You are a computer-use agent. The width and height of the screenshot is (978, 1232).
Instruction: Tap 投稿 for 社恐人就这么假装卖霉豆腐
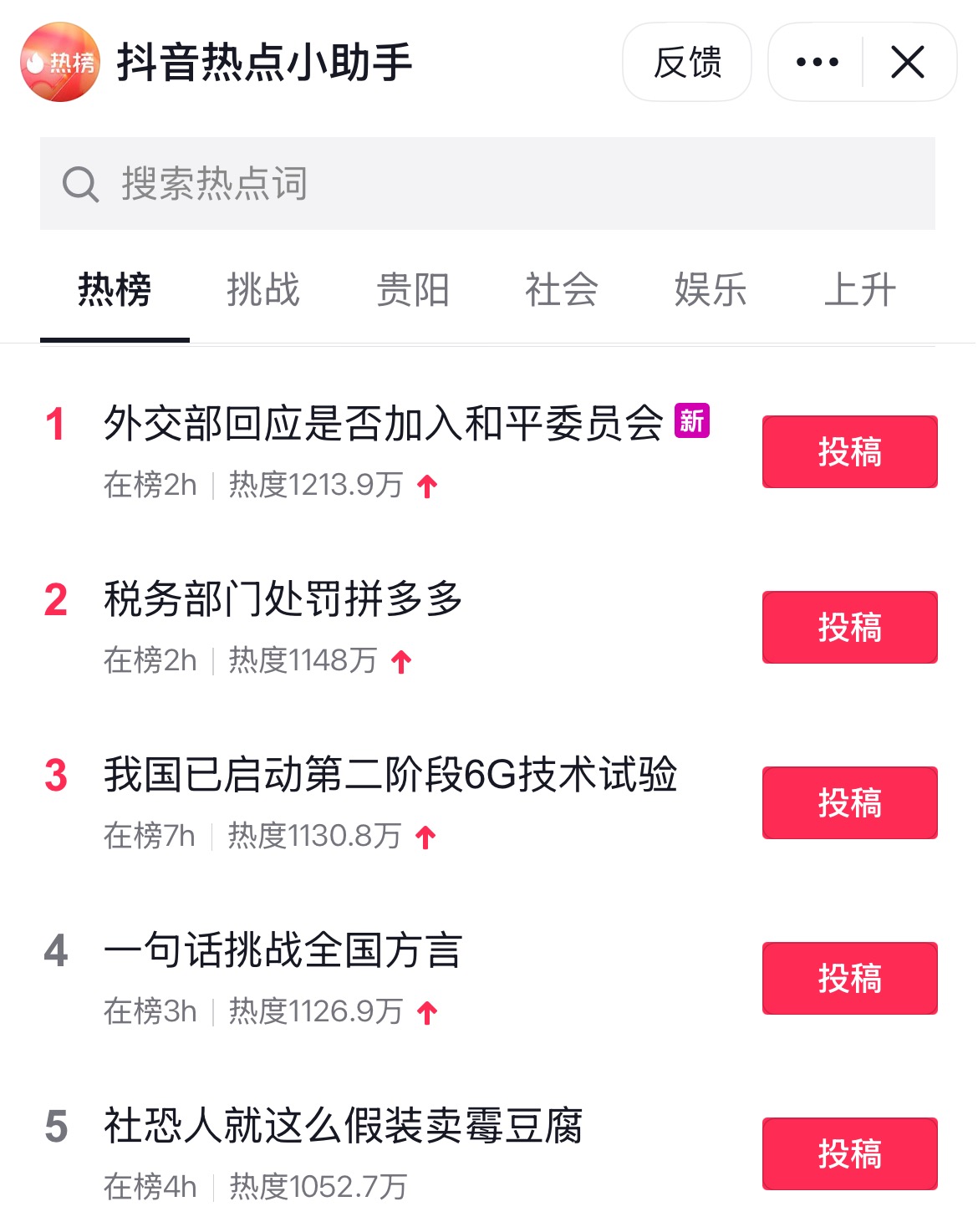pos(849,1154)
